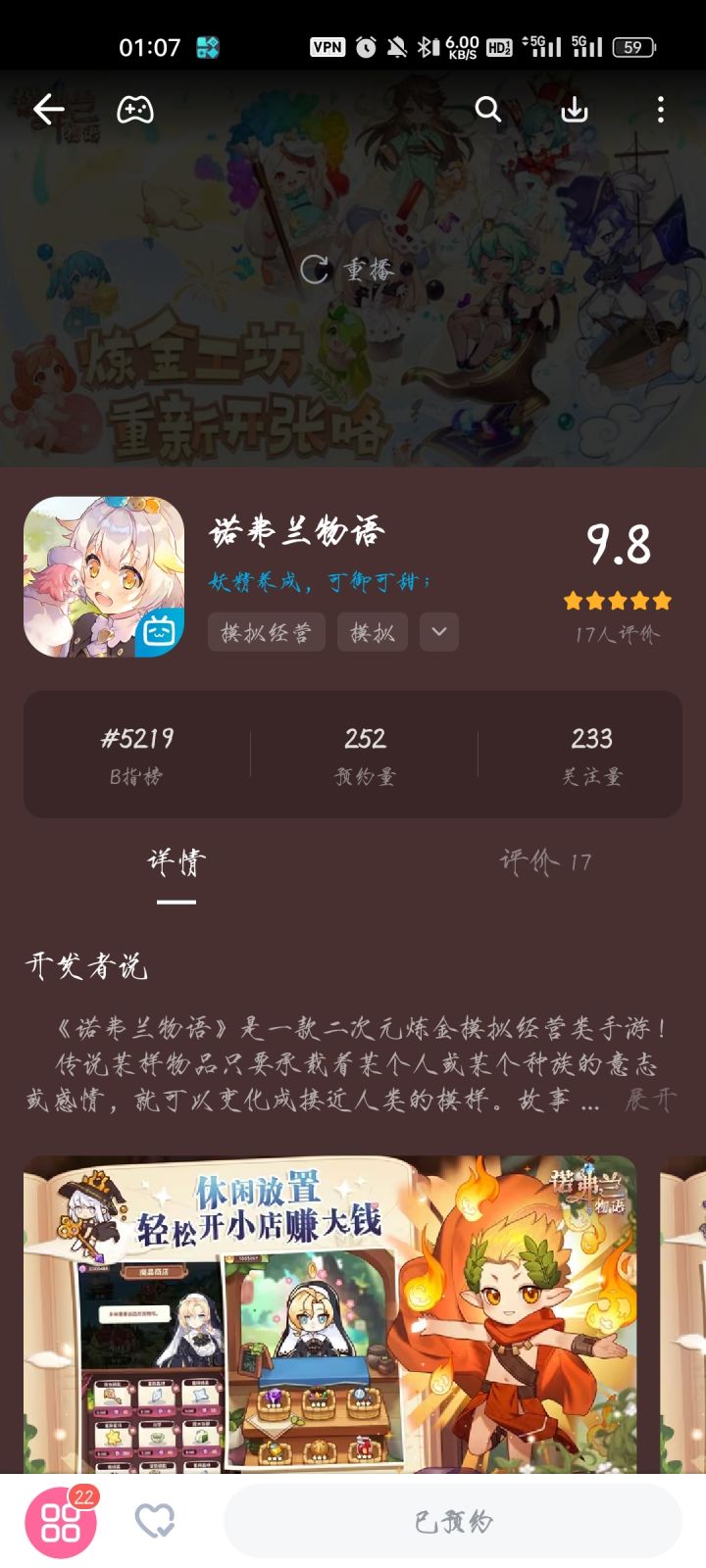Tap the search icon
Screen dimensions: 706x1568
click(x=487, y=110)
